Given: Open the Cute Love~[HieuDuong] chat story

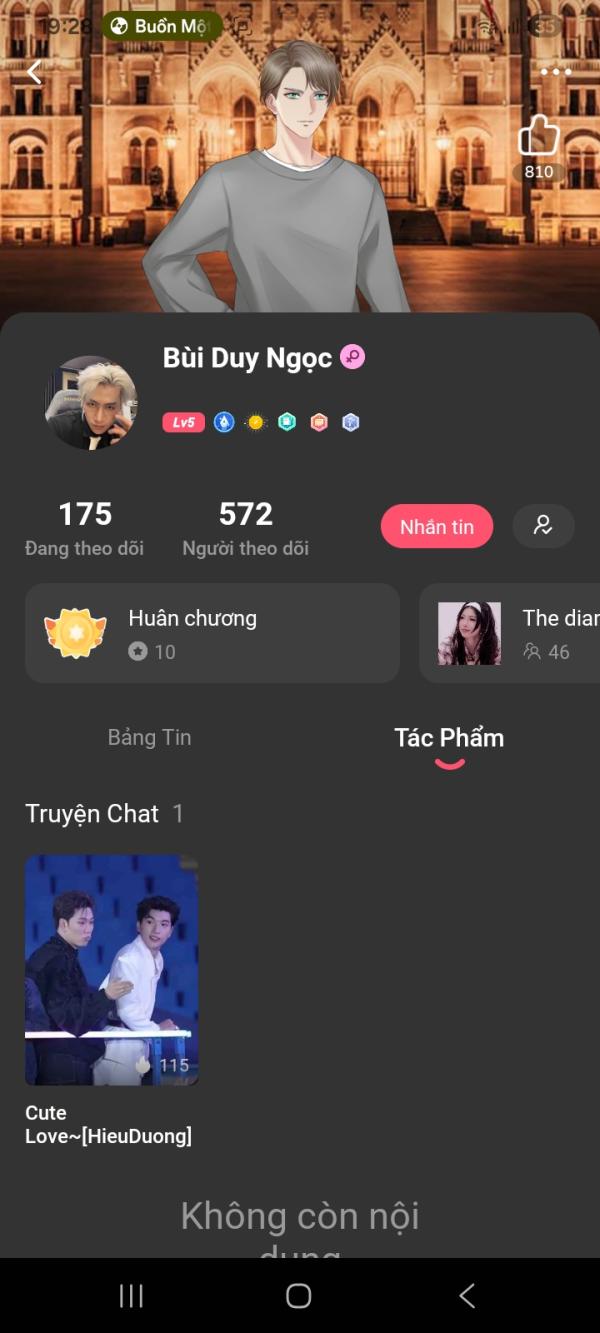Looking at the screenshot, I should click(x=111, y=970).
